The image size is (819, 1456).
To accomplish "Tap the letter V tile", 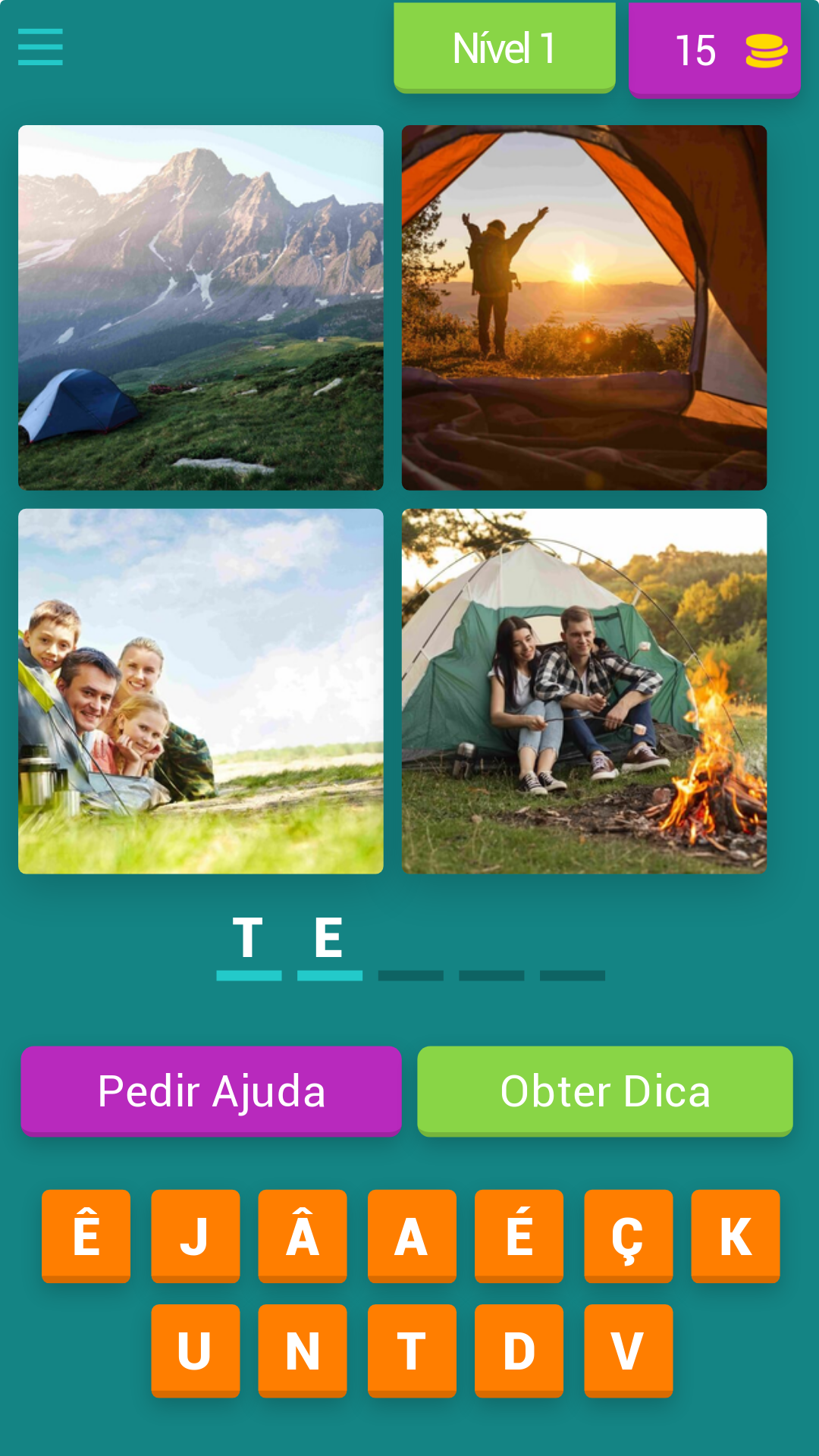I will 628,1350.
